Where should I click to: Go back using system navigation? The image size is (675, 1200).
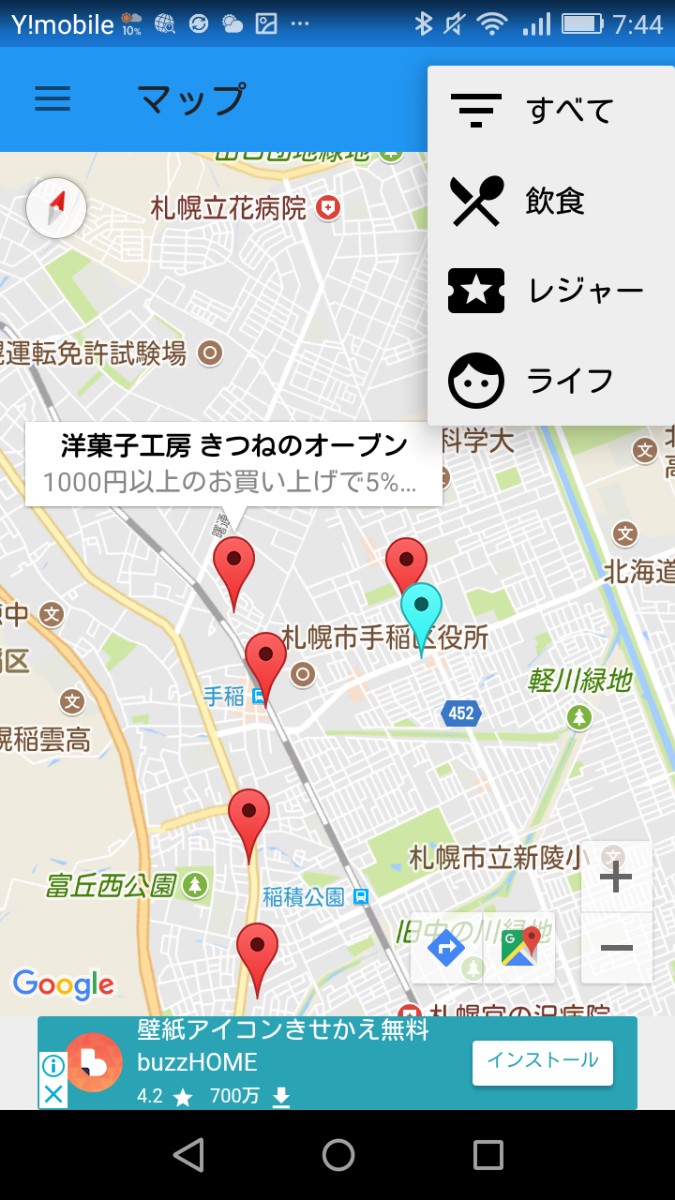pos(188,1155)
